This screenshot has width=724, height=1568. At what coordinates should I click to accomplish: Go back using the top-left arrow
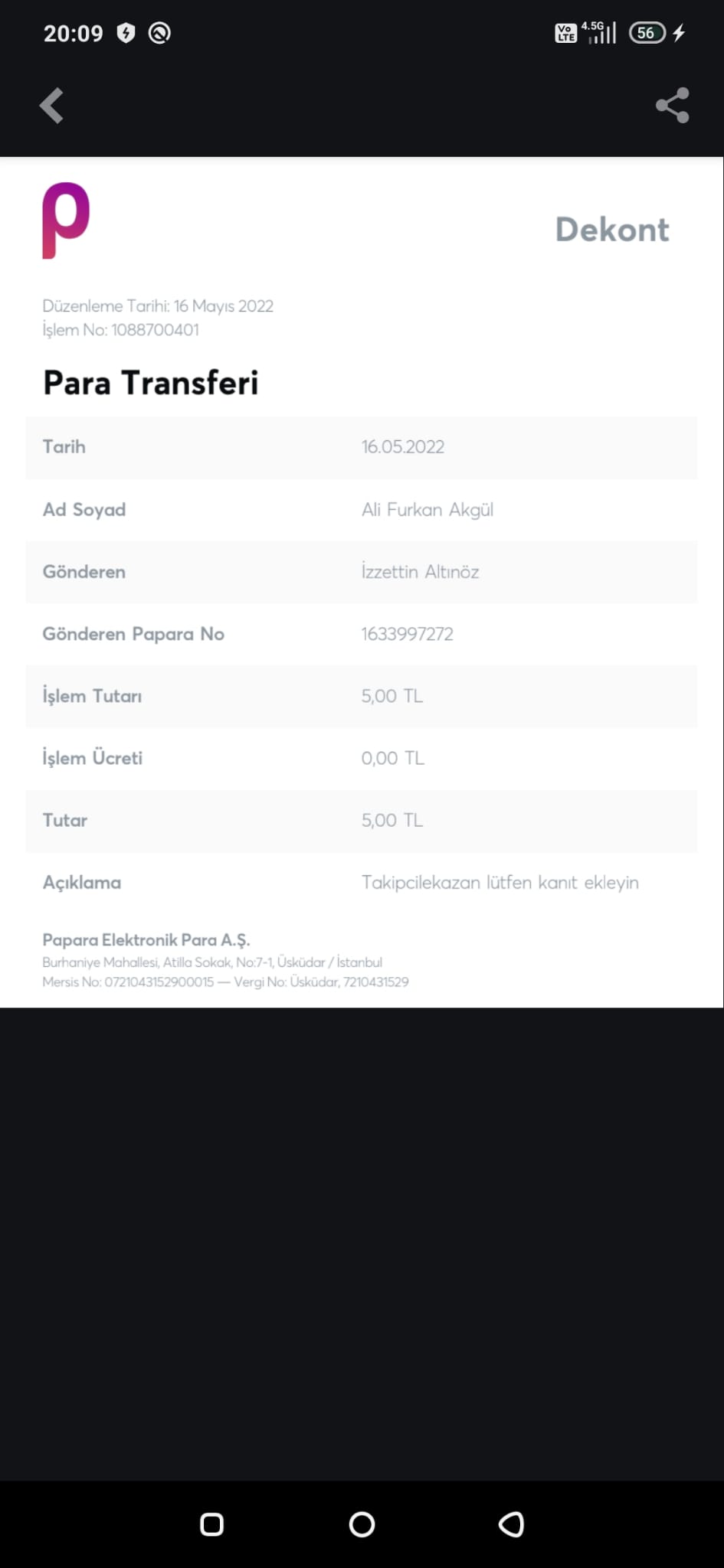click(51, 106)
